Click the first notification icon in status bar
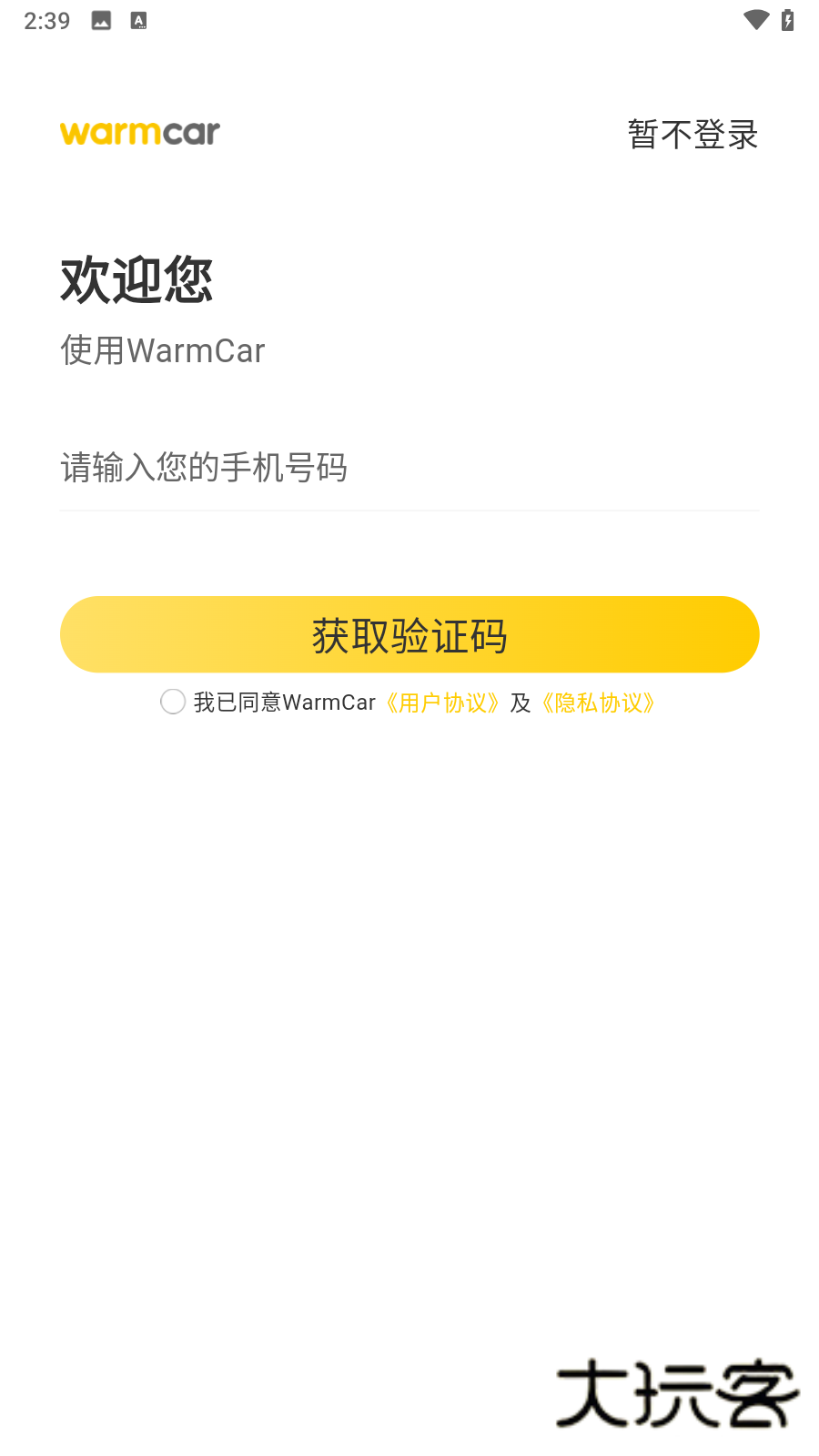The image size is (819, 1456). (x=101, y=20)
